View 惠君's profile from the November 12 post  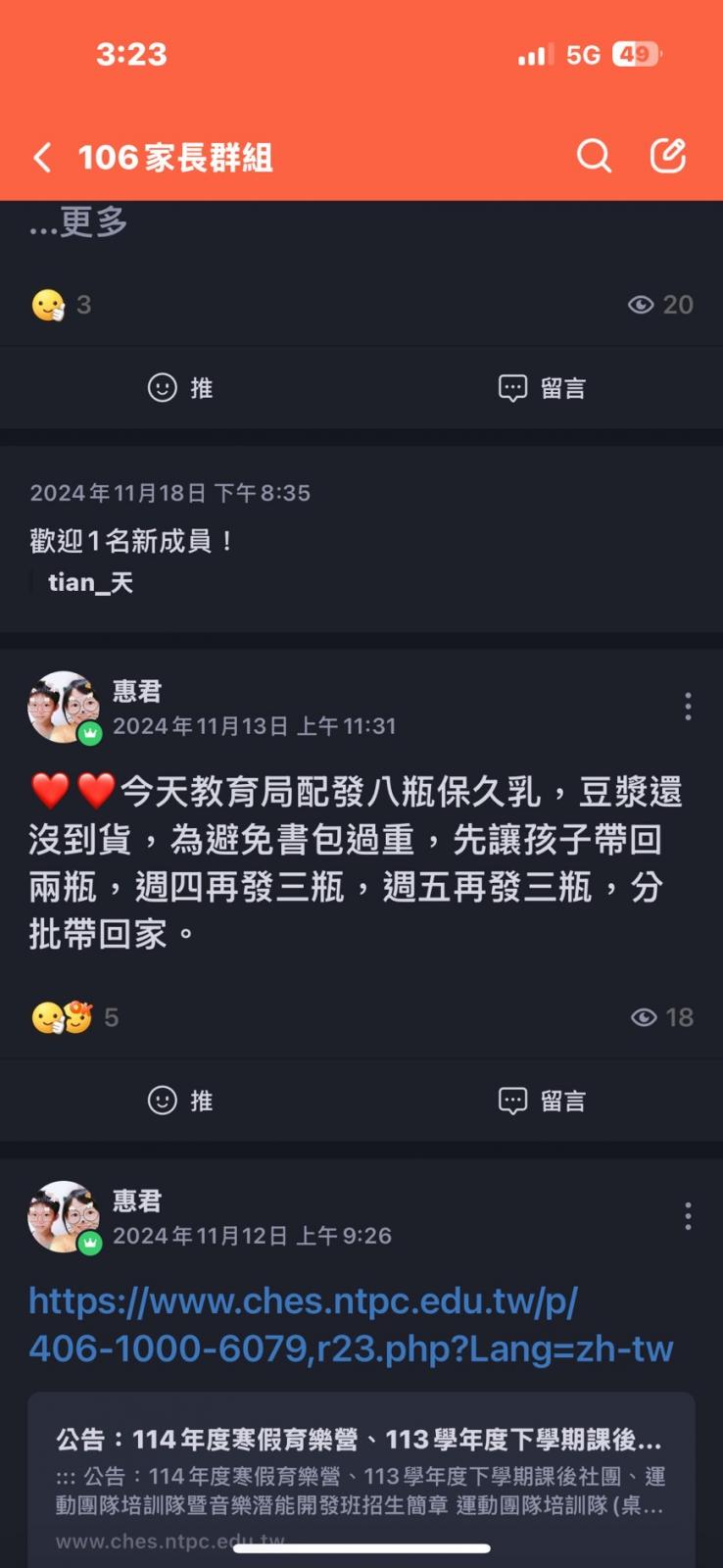[x=65, y=1216]
